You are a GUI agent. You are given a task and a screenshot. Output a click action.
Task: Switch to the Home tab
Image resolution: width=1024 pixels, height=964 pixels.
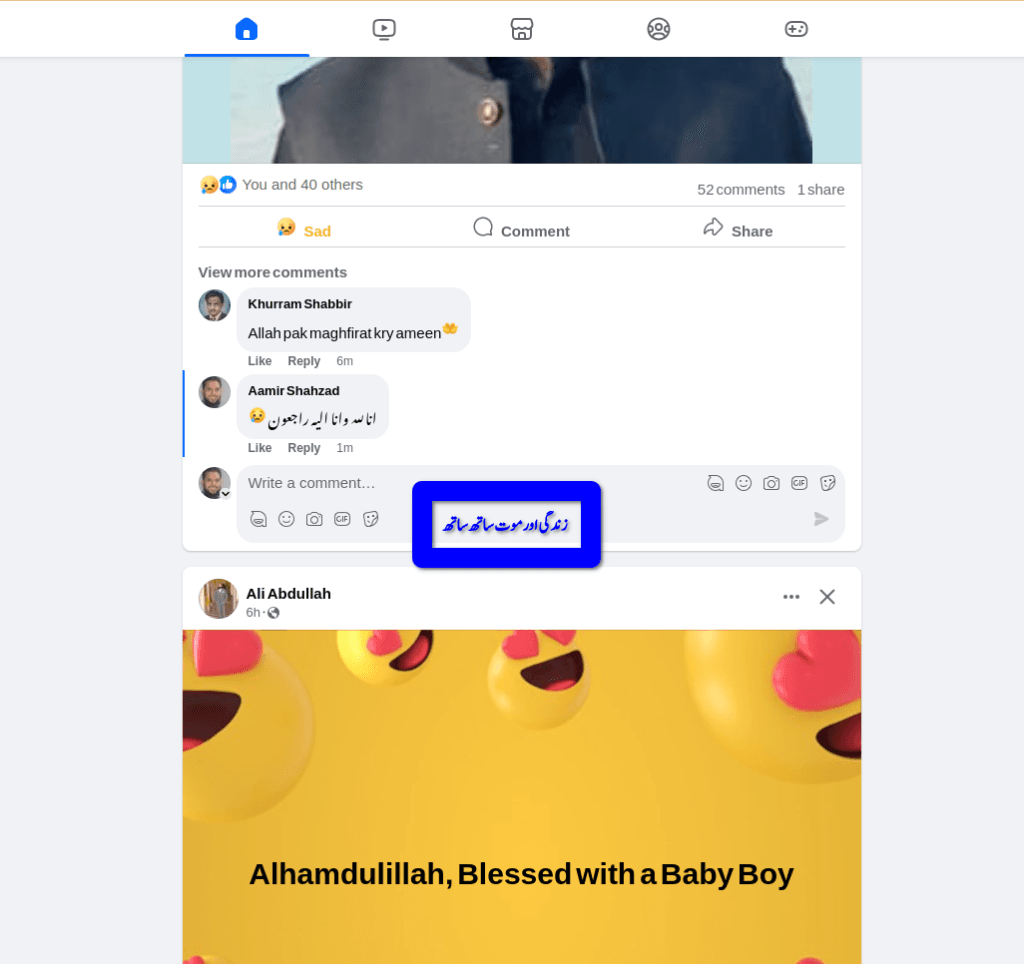246,29
